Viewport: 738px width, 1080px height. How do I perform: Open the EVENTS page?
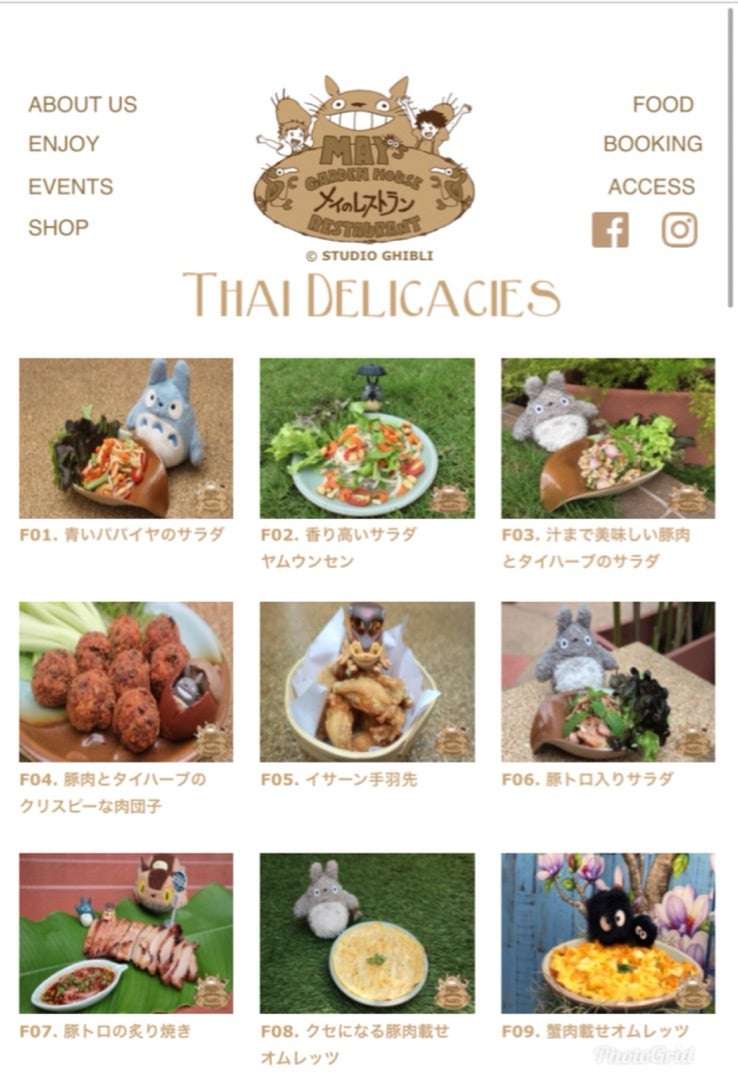(70, 186)
